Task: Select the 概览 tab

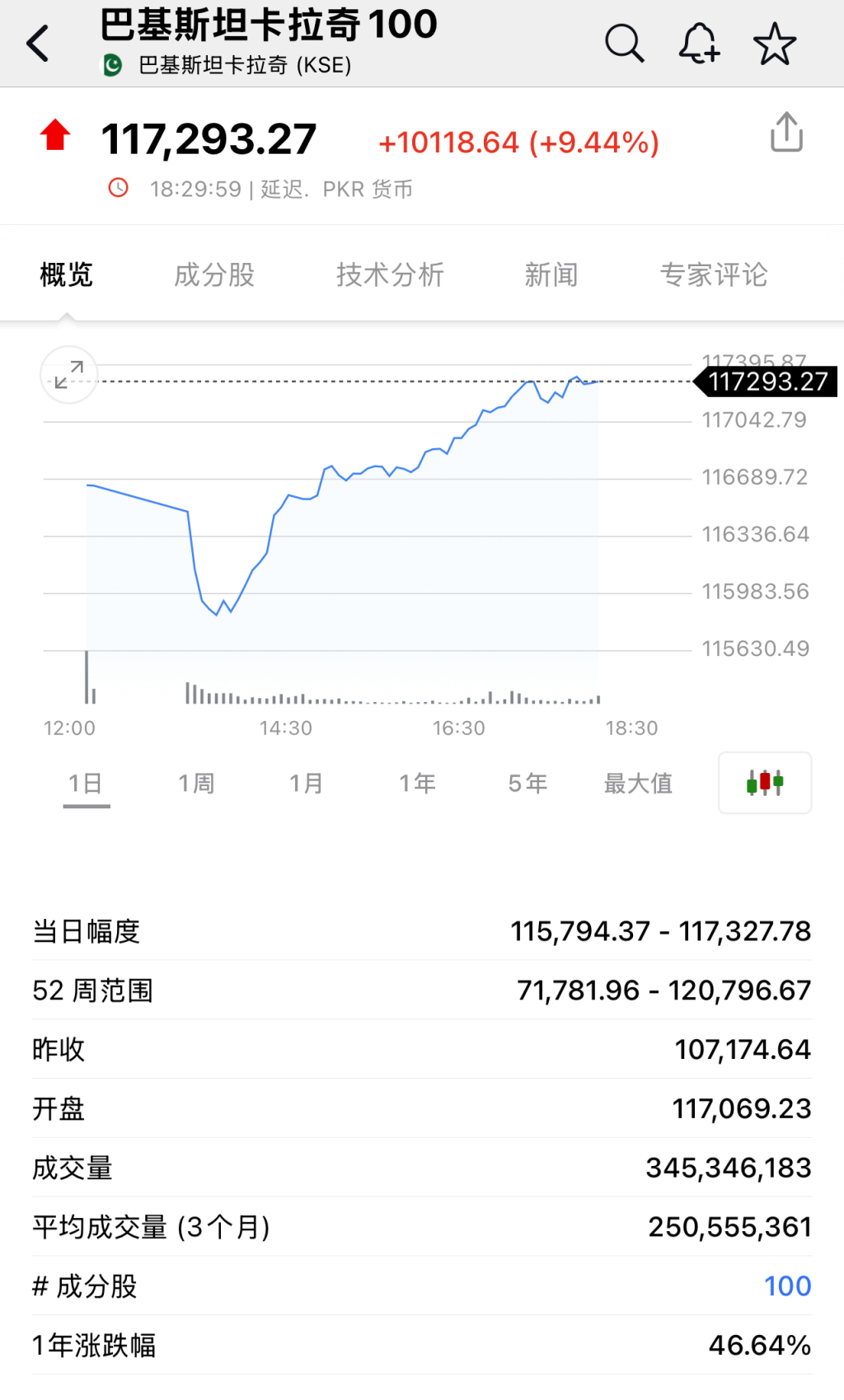Action: pos(66,274)
